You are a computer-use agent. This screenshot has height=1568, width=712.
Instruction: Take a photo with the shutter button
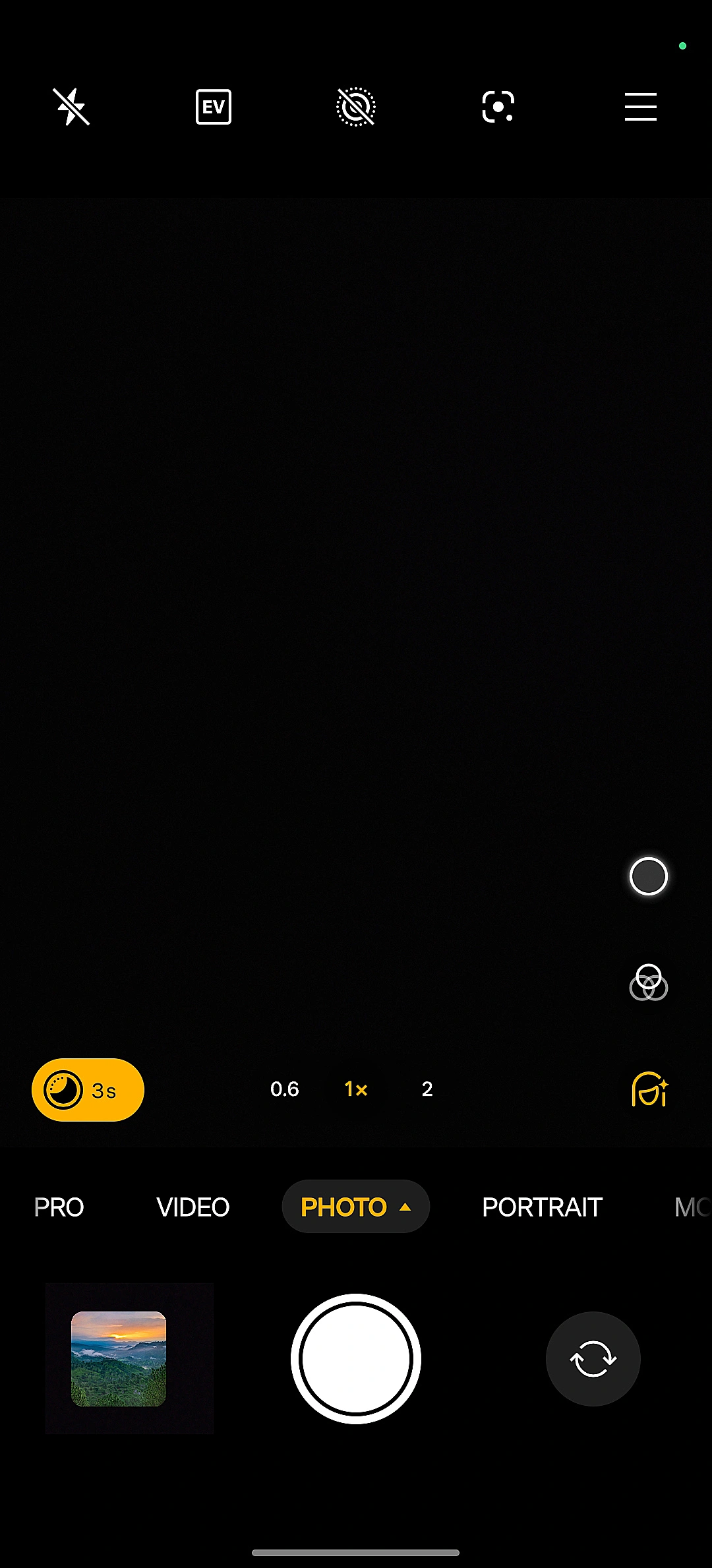(356, 1359)
